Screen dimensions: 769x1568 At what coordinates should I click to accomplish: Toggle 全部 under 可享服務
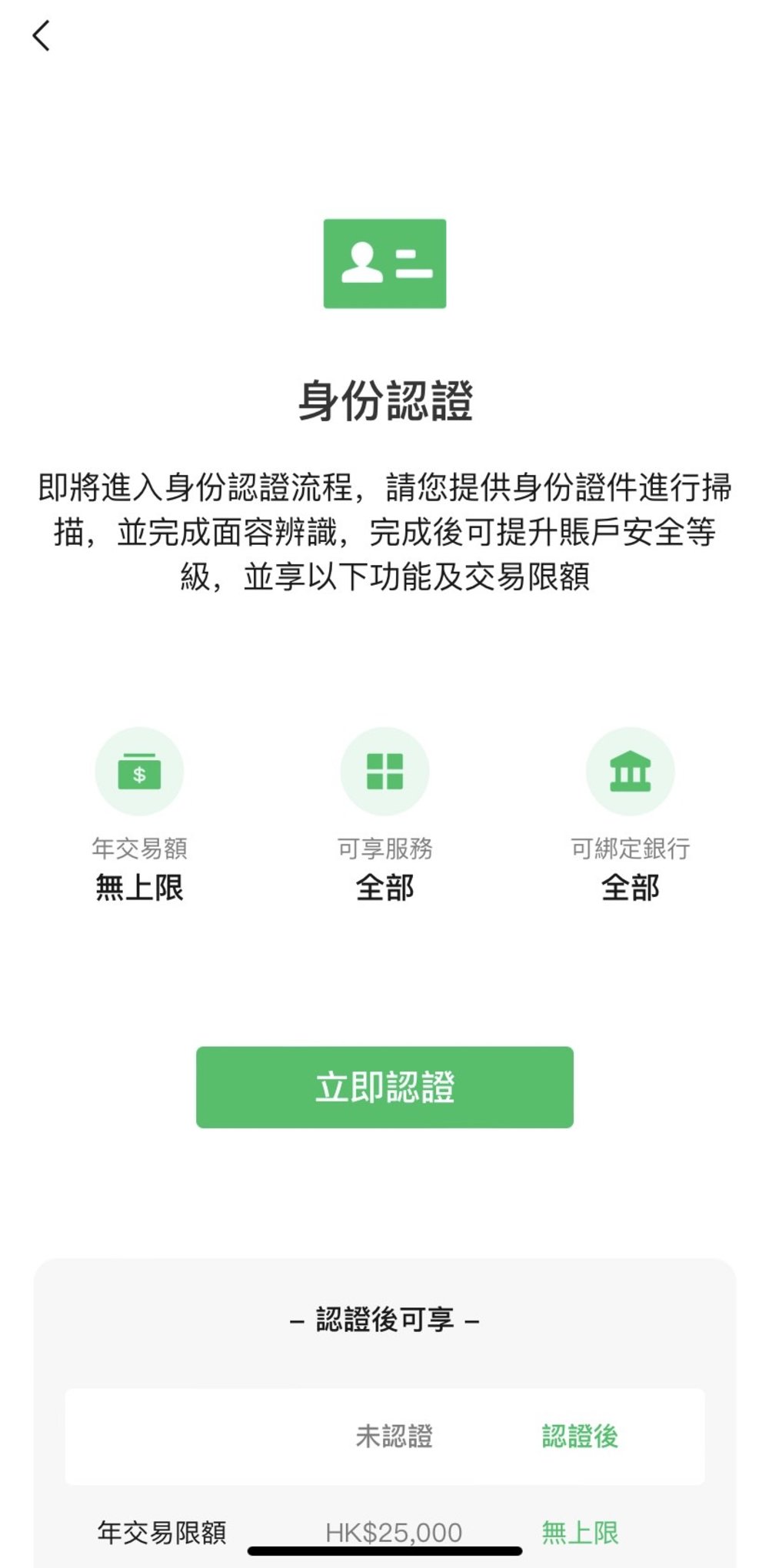pos(384,888)
